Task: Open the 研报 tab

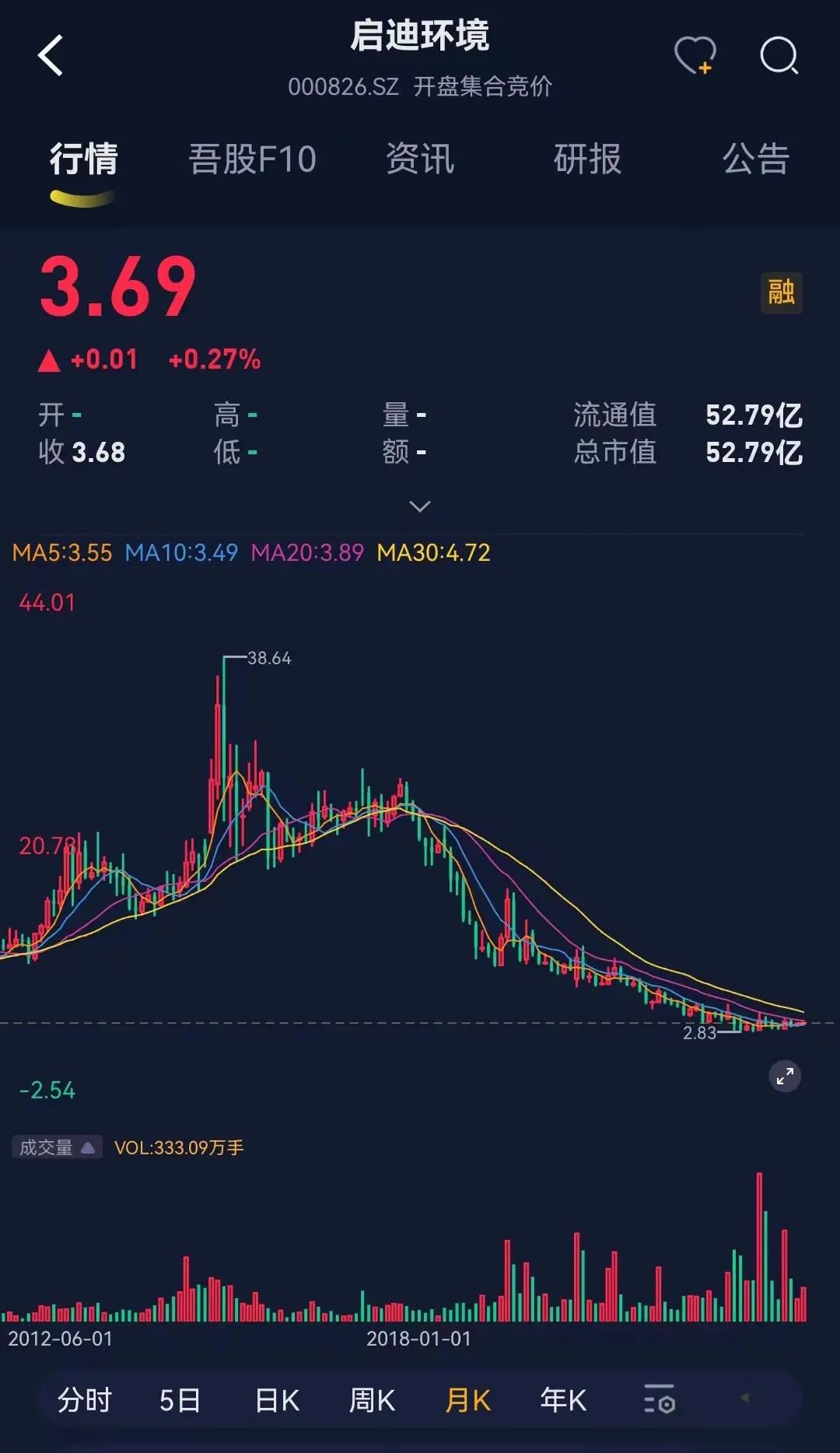Action: point(587,159)
